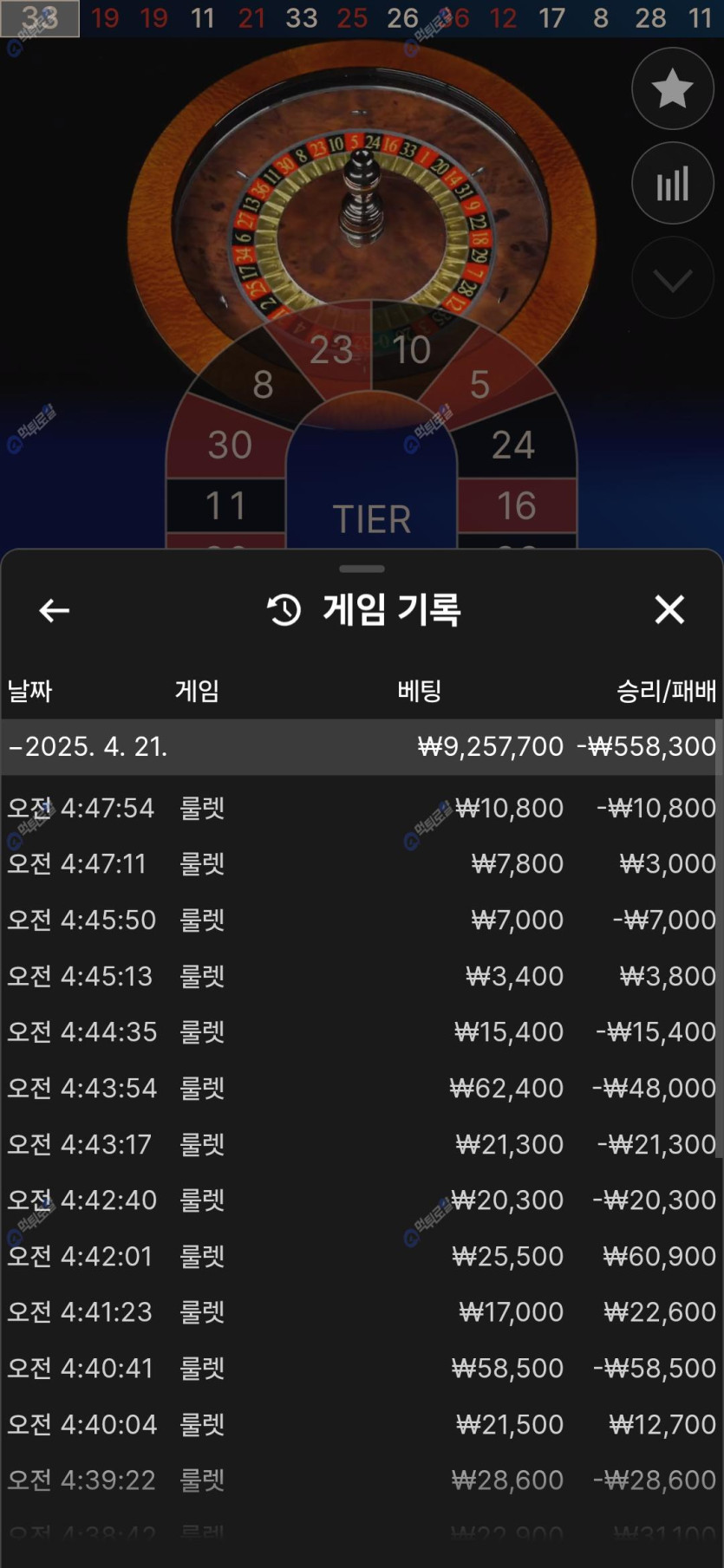Image resolution: width=724 pixels, height=1568 pixels.
Task: Open the 4:44:35 roulette round record
Action: [361, 1031]
